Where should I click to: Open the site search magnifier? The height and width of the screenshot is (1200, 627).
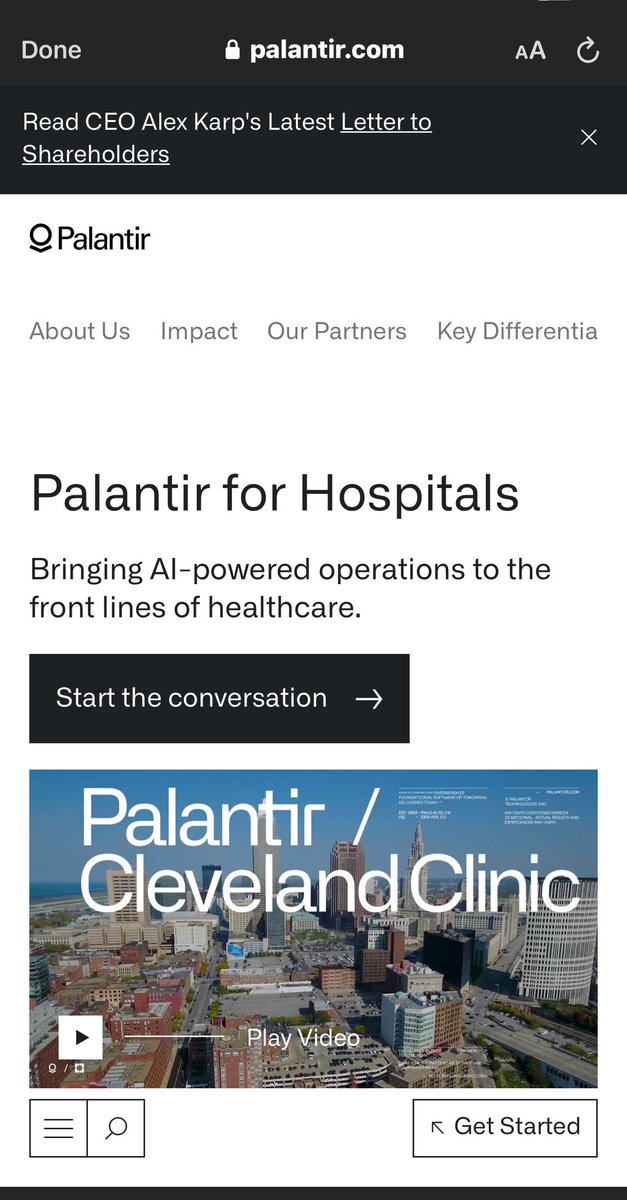tap(116, 1128)
